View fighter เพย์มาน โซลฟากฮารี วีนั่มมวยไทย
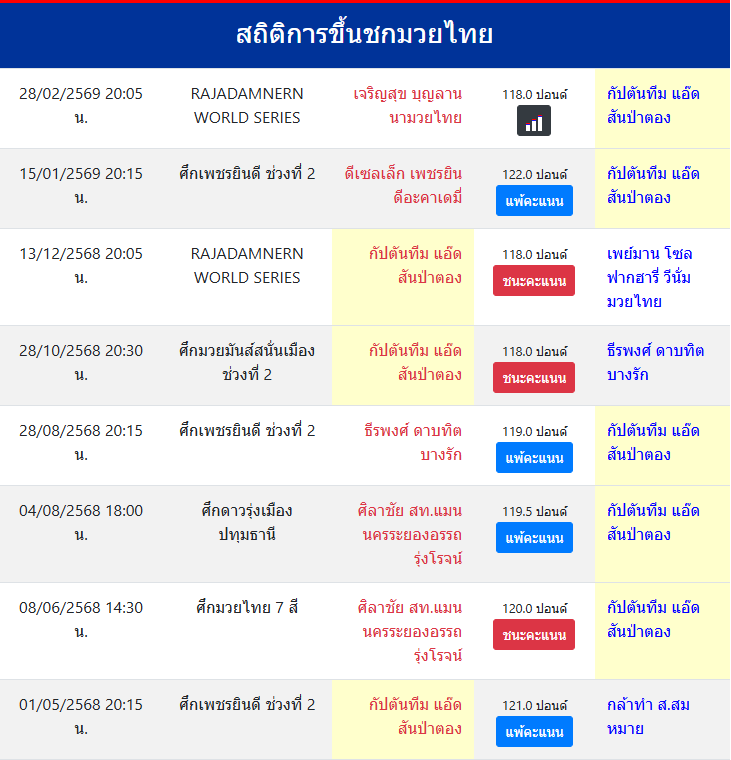 pos(649,277)
